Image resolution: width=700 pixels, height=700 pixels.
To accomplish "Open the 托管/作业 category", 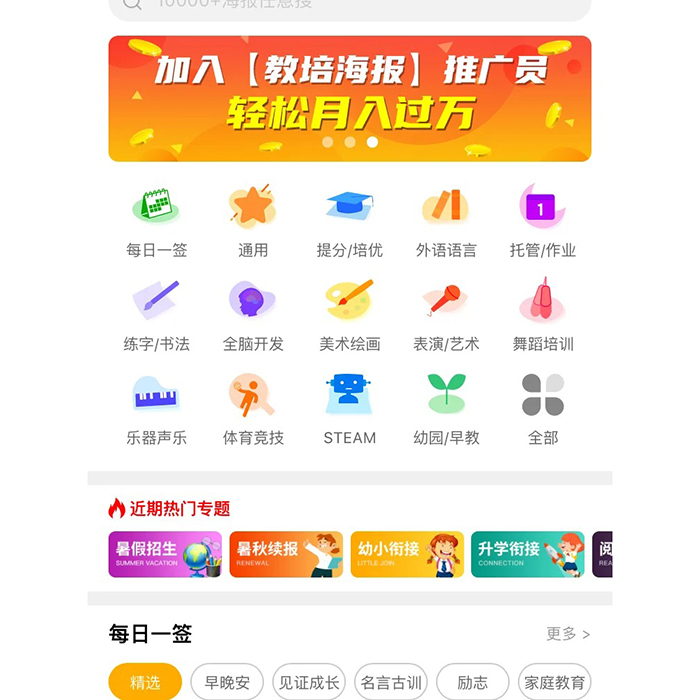I will pos(542,220).
